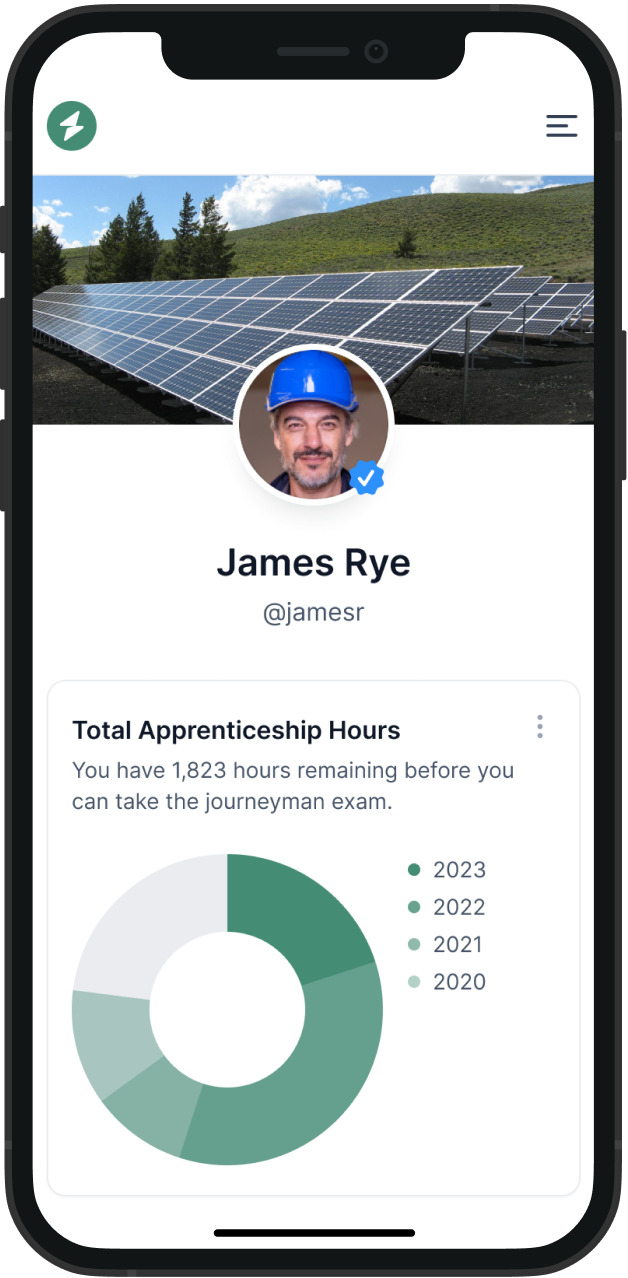Open the hamburger menu

coord(561,126)
